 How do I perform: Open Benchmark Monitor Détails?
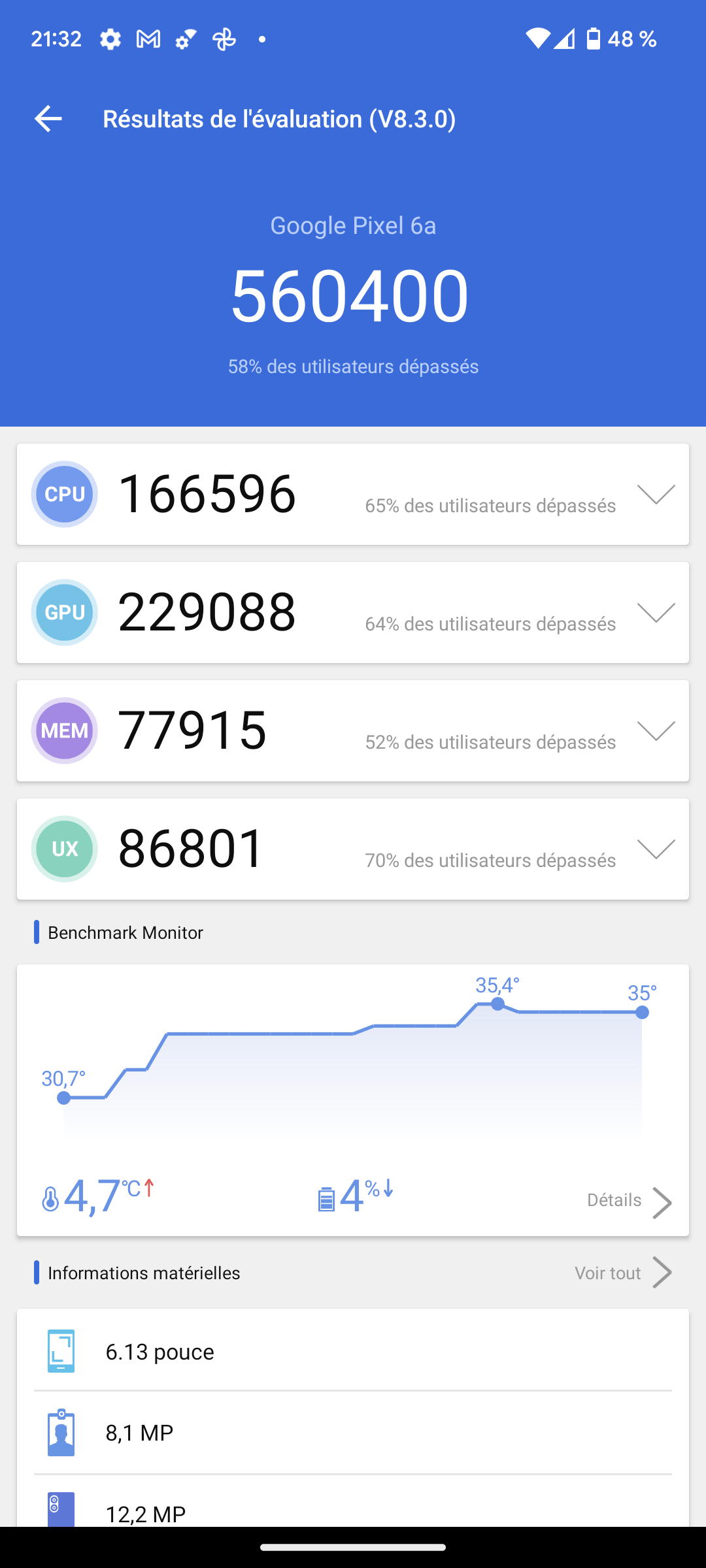(629, 1201)
